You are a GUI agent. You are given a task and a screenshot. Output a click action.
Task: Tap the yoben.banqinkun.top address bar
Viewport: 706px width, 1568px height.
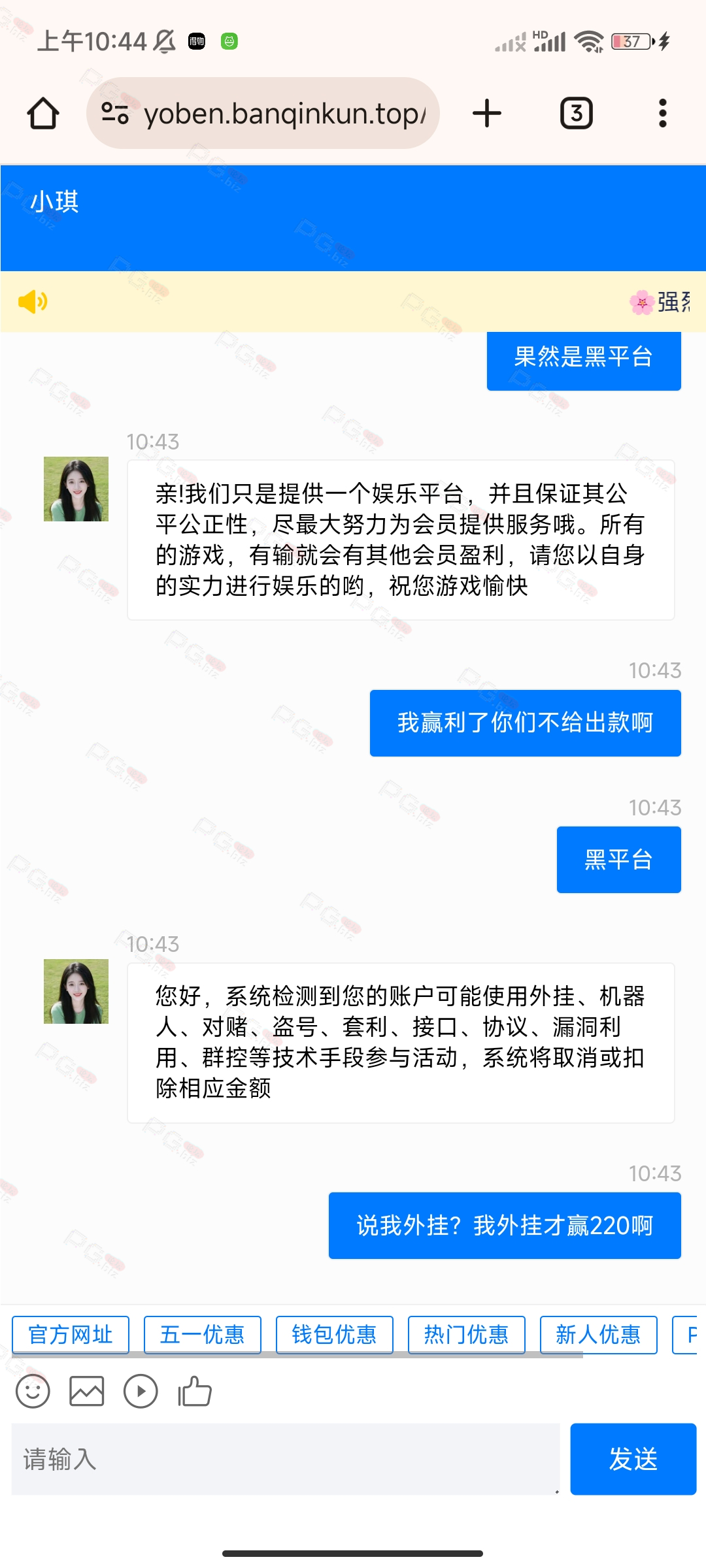coord(263,113)
